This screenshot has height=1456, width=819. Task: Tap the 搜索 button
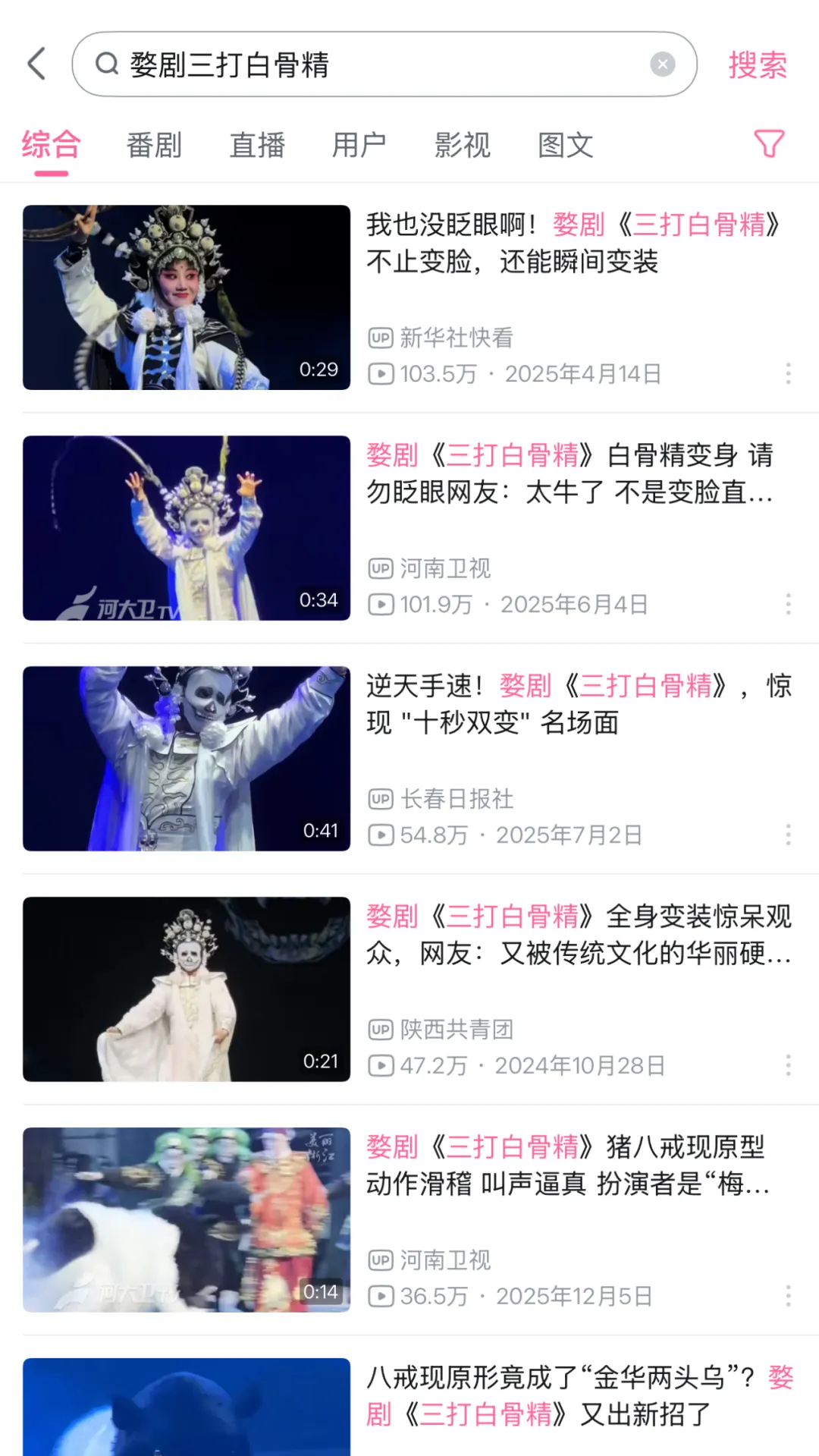click(x=757, y=65)
